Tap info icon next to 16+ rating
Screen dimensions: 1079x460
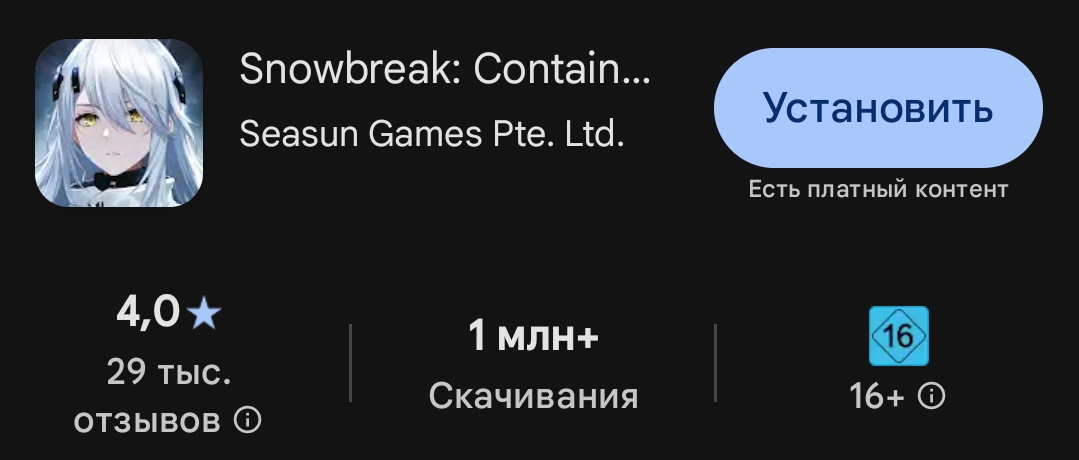click(931, 397)
